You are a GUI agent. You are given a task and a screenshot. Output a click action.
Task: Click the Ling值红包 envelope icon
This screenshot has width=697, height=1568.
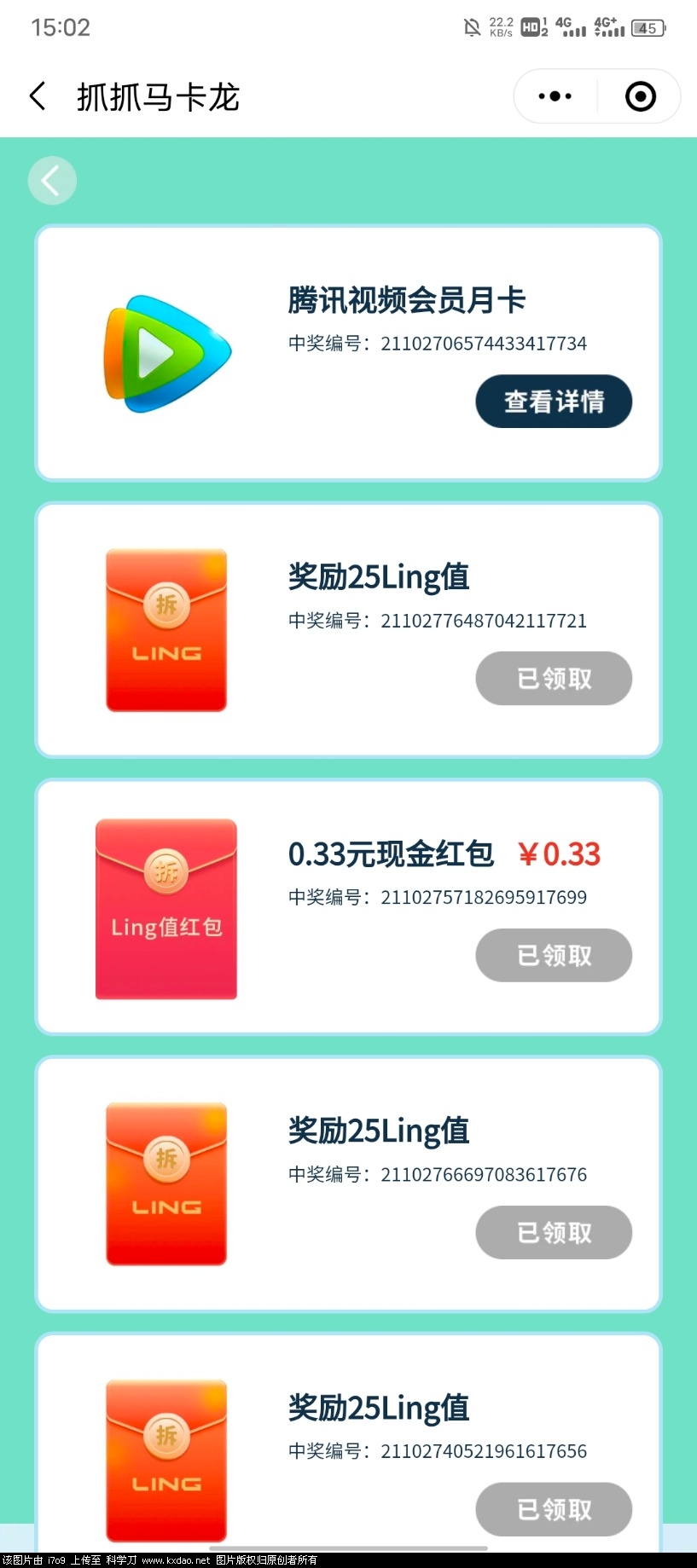(166, 909)
